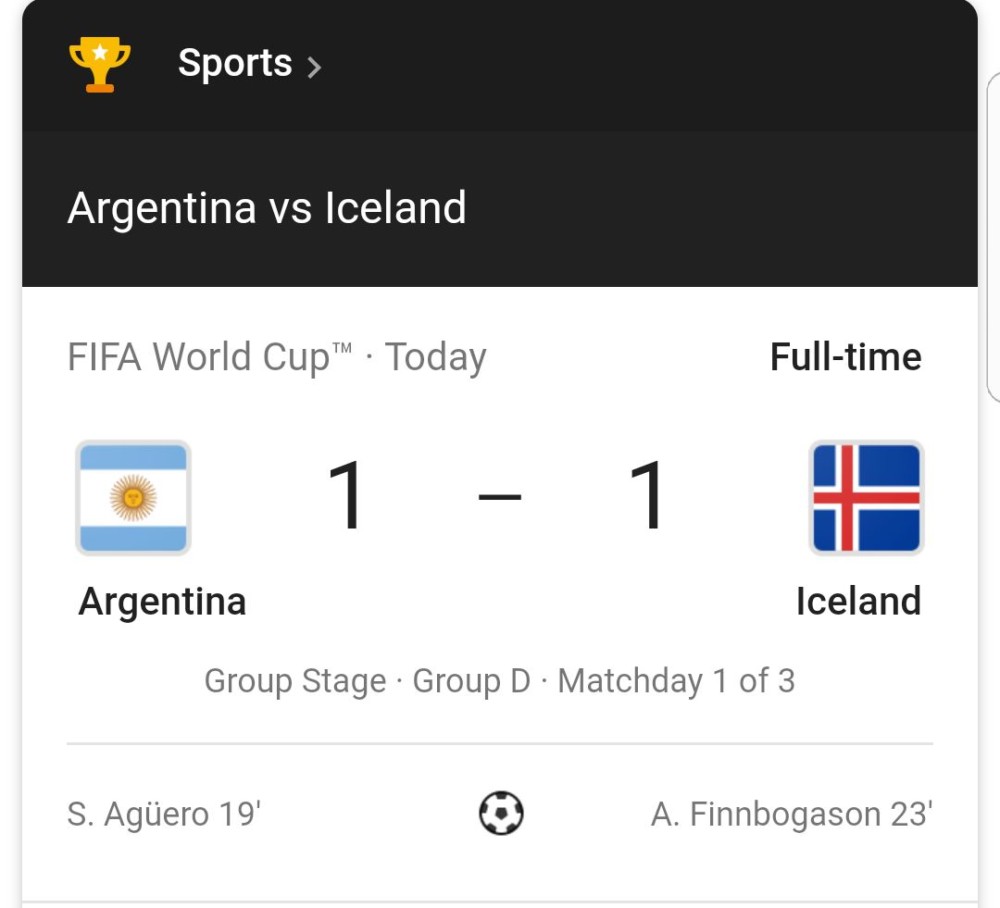The image size is (1000, 908).
Task: Open the Sports section link
Action: pyautogui.click(x=248, y=64)
